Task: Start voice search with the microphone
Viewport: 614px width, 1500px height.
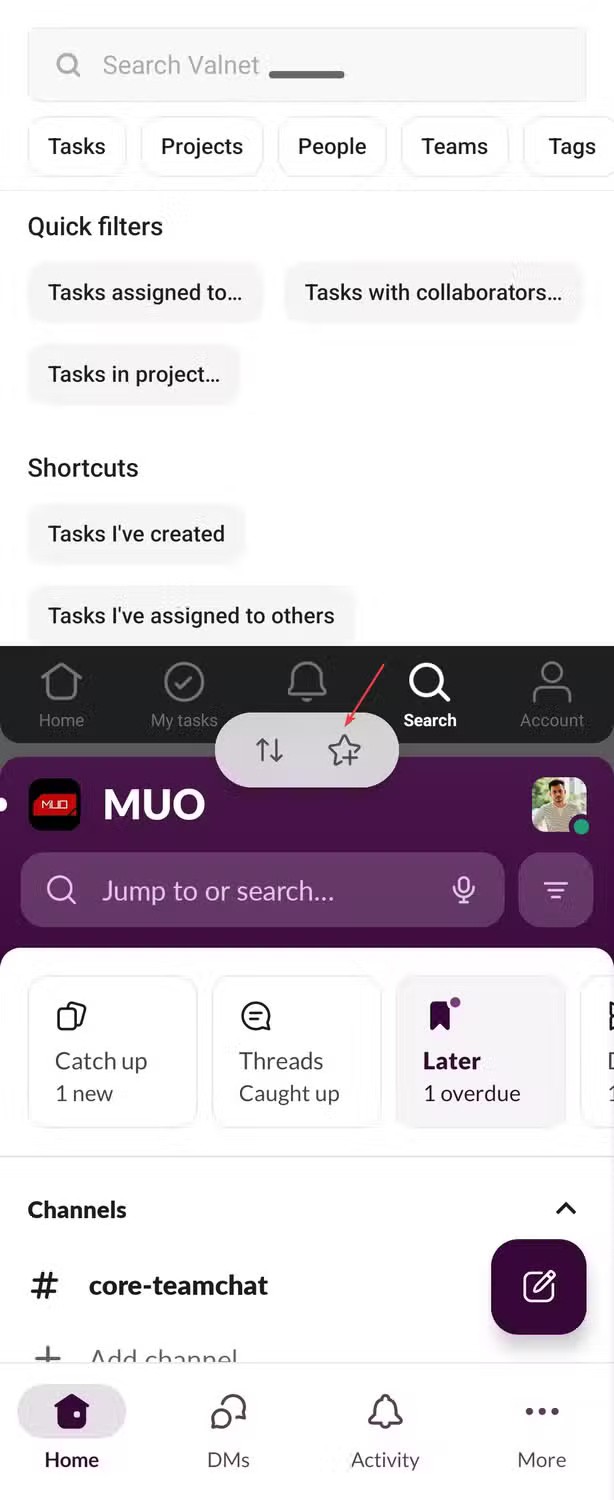Action: click(x=463, y=890)
